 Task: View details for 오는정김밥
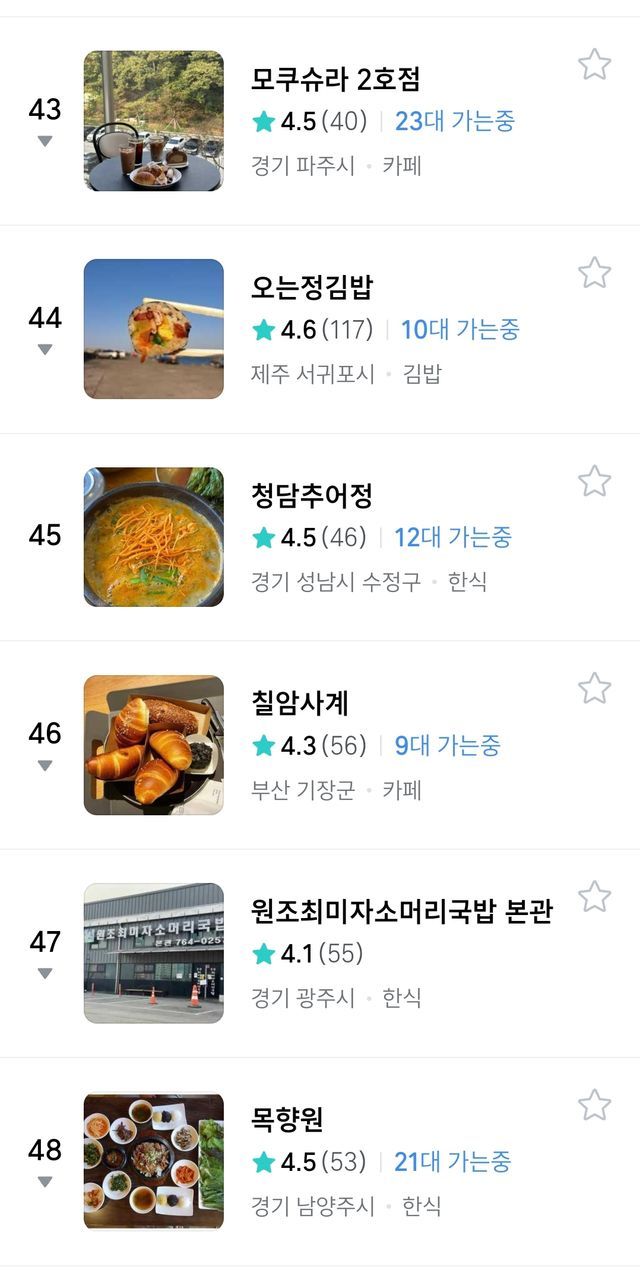[x=311, y=287]
